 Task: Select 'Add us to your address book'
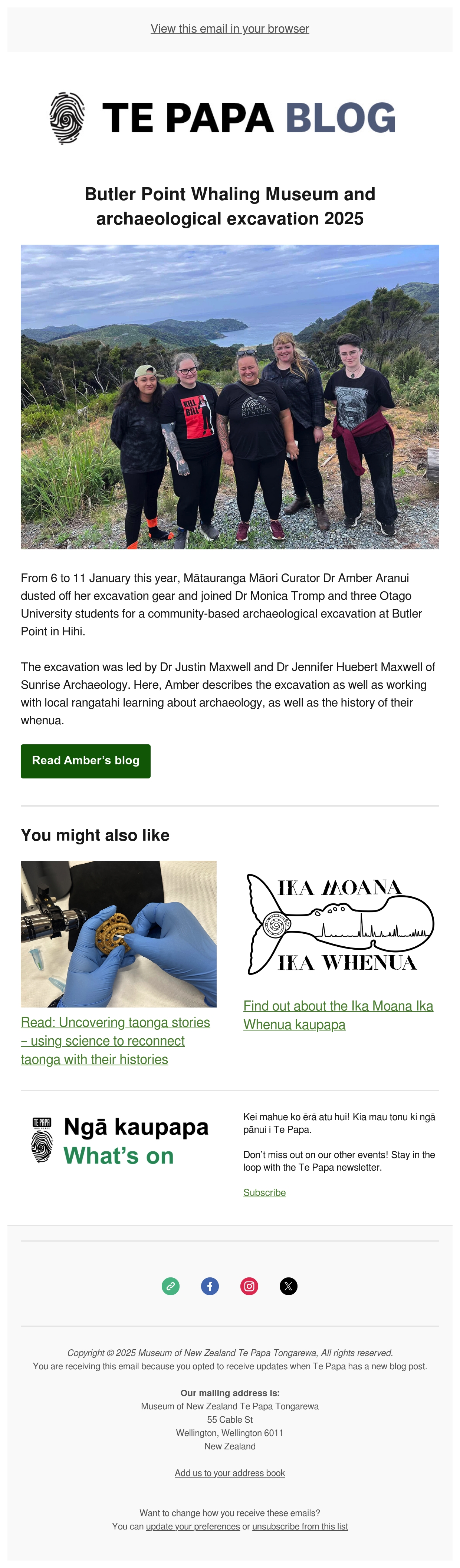[x=230, y=1473]
